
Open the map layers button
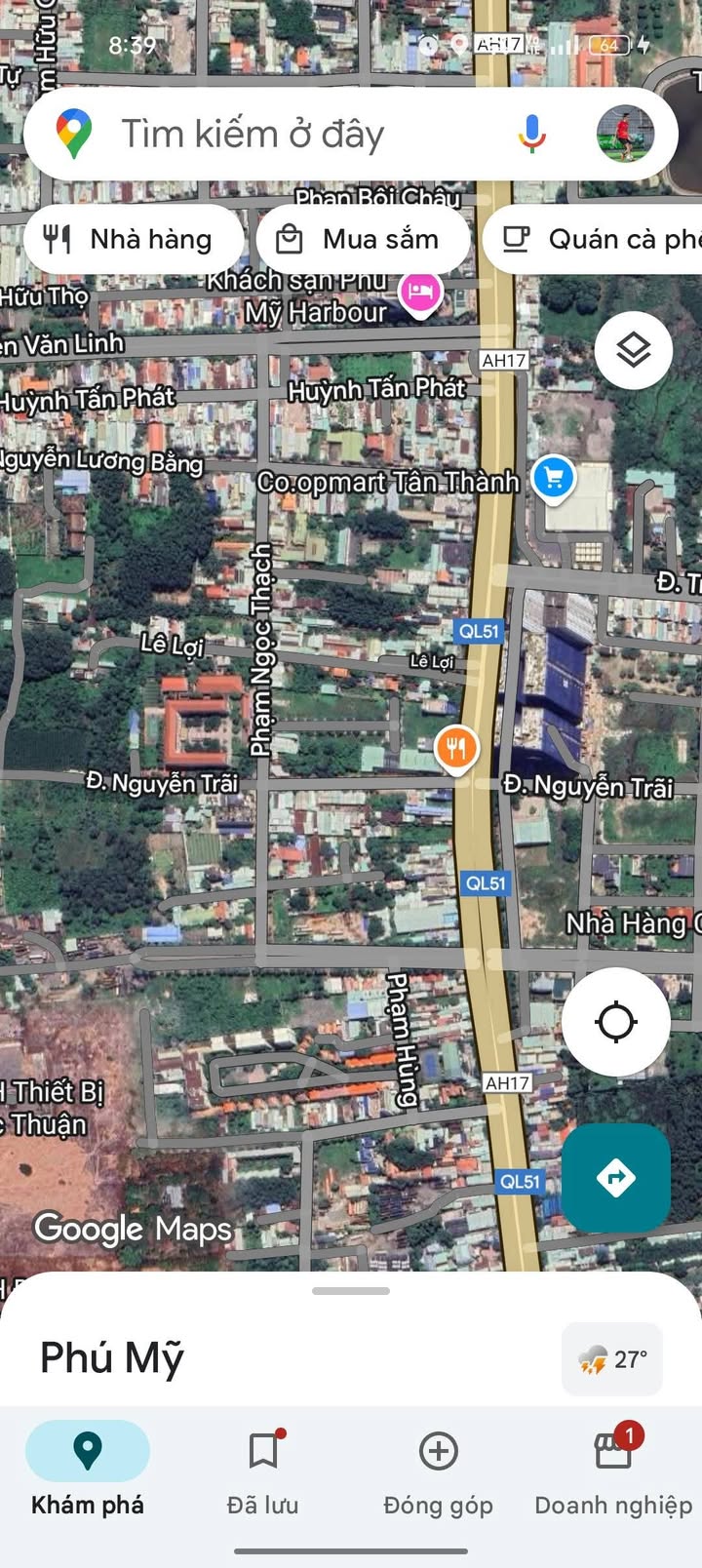[x=634, y=350]
